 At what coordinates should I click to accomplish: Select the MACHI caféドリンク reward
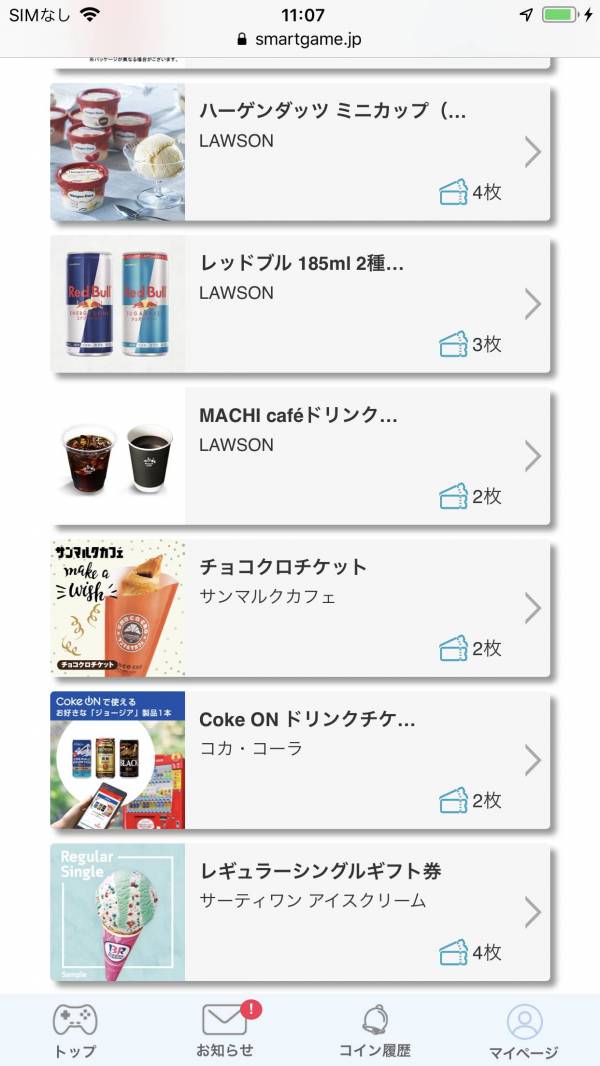pyautogui.click(x=300, y=457)
